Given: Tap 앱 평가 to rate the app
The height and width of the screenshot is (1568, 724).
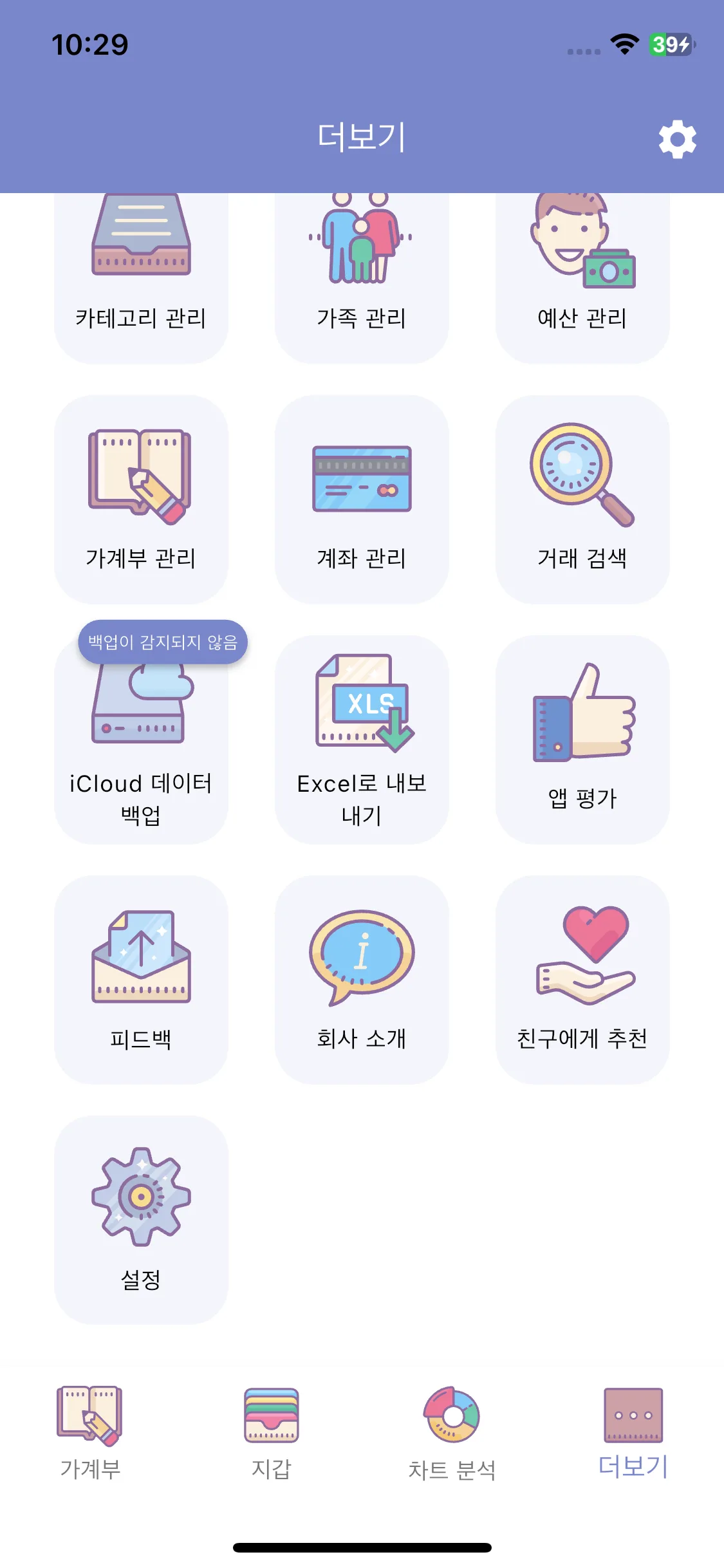Looking at the screenshot, I should coord(582,740).
